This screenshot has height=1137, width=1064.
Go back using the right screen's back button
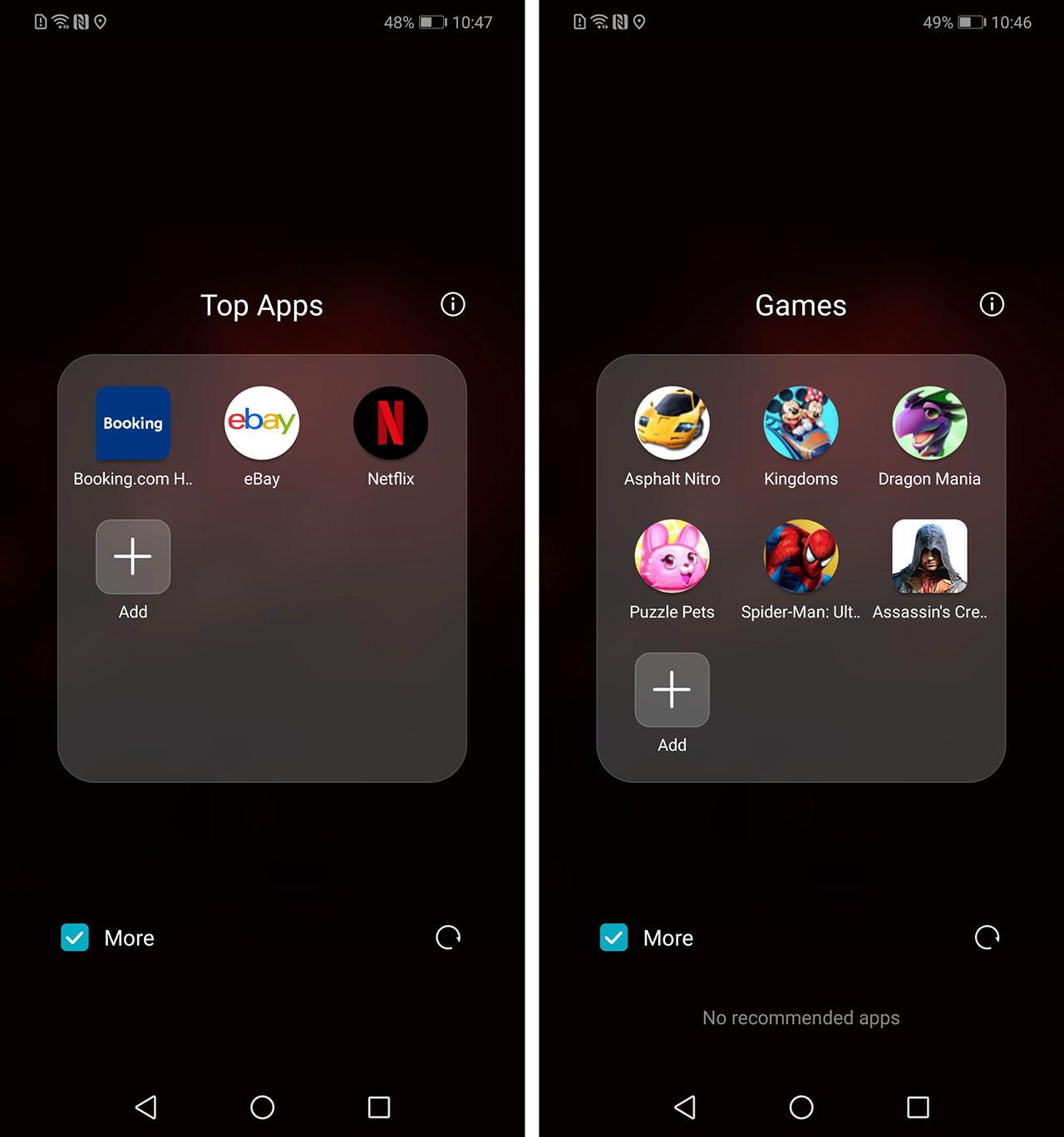click(x=685, y=1107)
